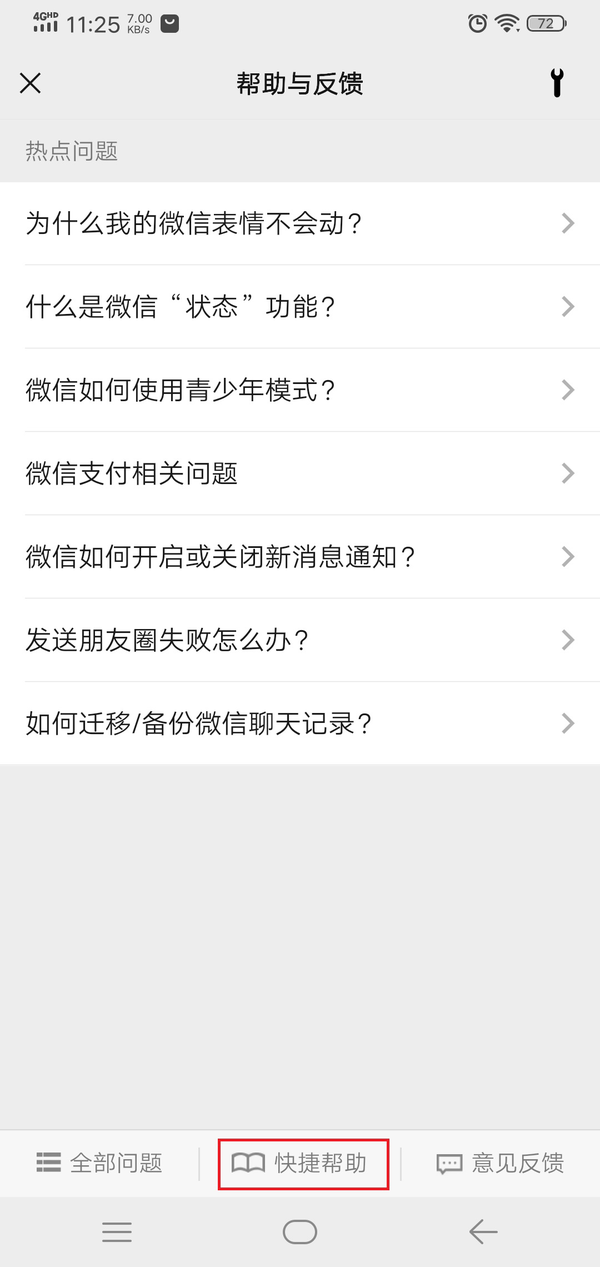Go to 意见反馈
The width and height of the screenshot is (600, 1267).
(500, 1163)
